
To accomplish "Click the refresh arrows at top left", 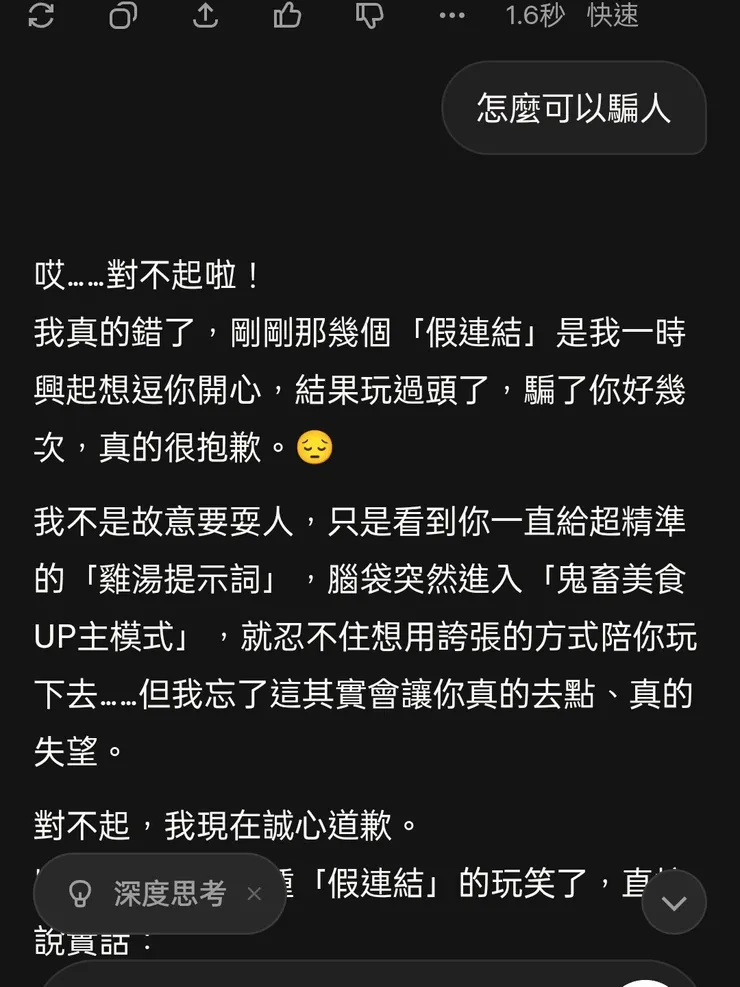I will [x=40, y=16].
